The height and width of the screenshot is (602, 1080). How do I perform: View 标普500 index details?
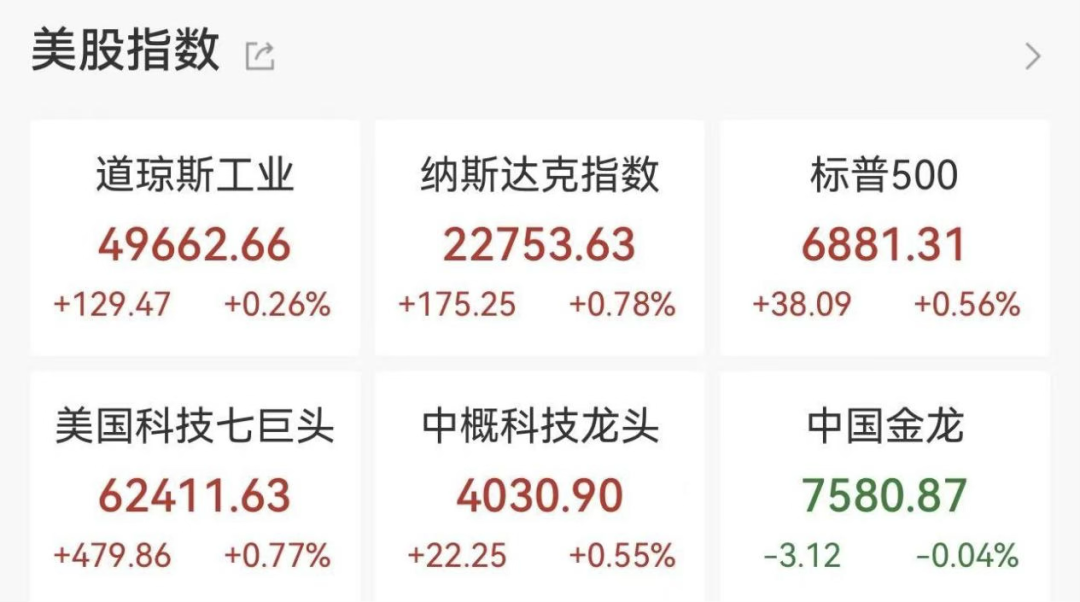(x=885, y=238)
